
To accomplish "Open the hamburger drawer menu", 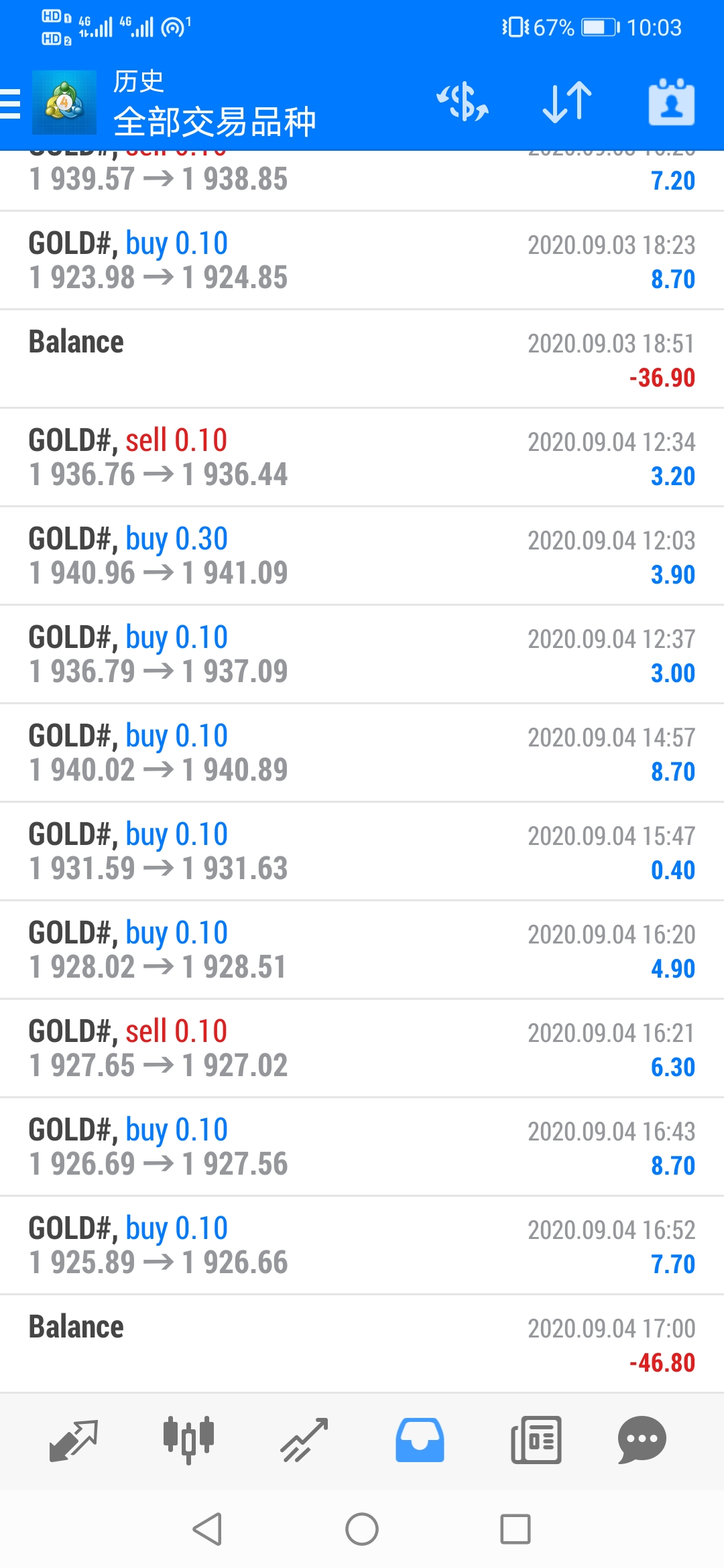I will (x=11, y=104).
